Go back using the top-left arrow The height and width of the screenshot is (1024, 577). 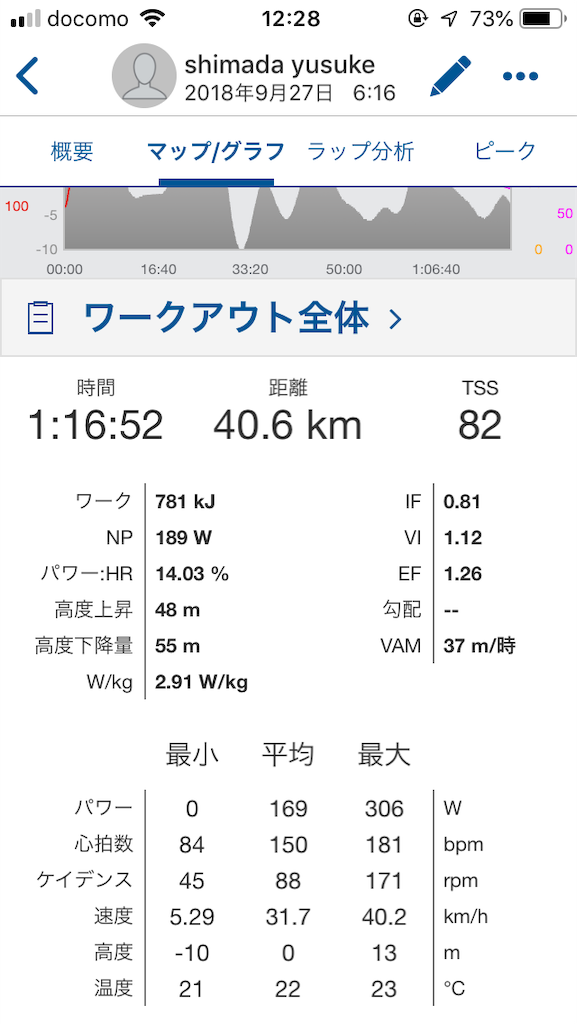click(27, 76)
